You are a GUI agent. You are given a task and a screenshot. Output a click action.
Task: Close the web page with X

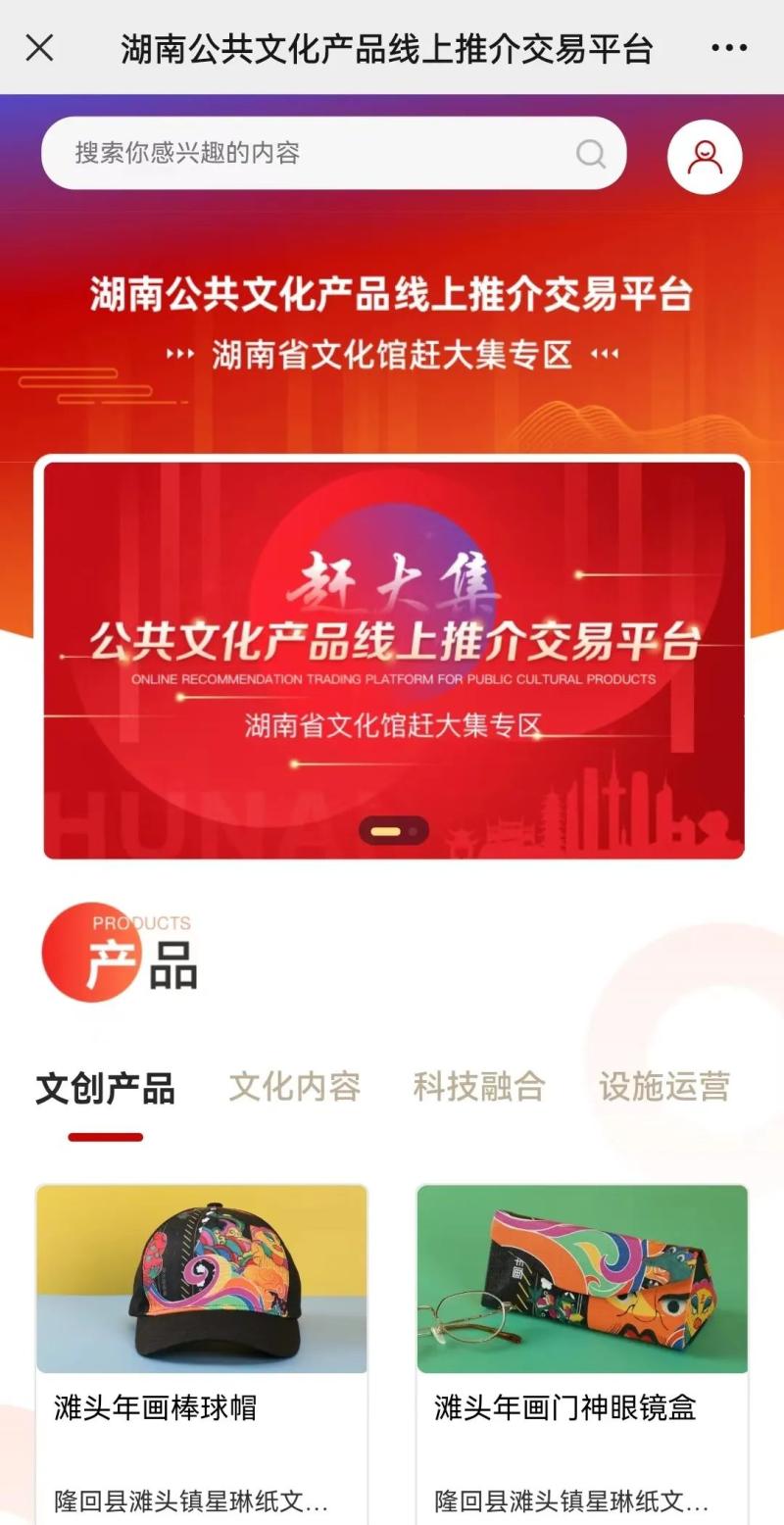click(39, 47)
